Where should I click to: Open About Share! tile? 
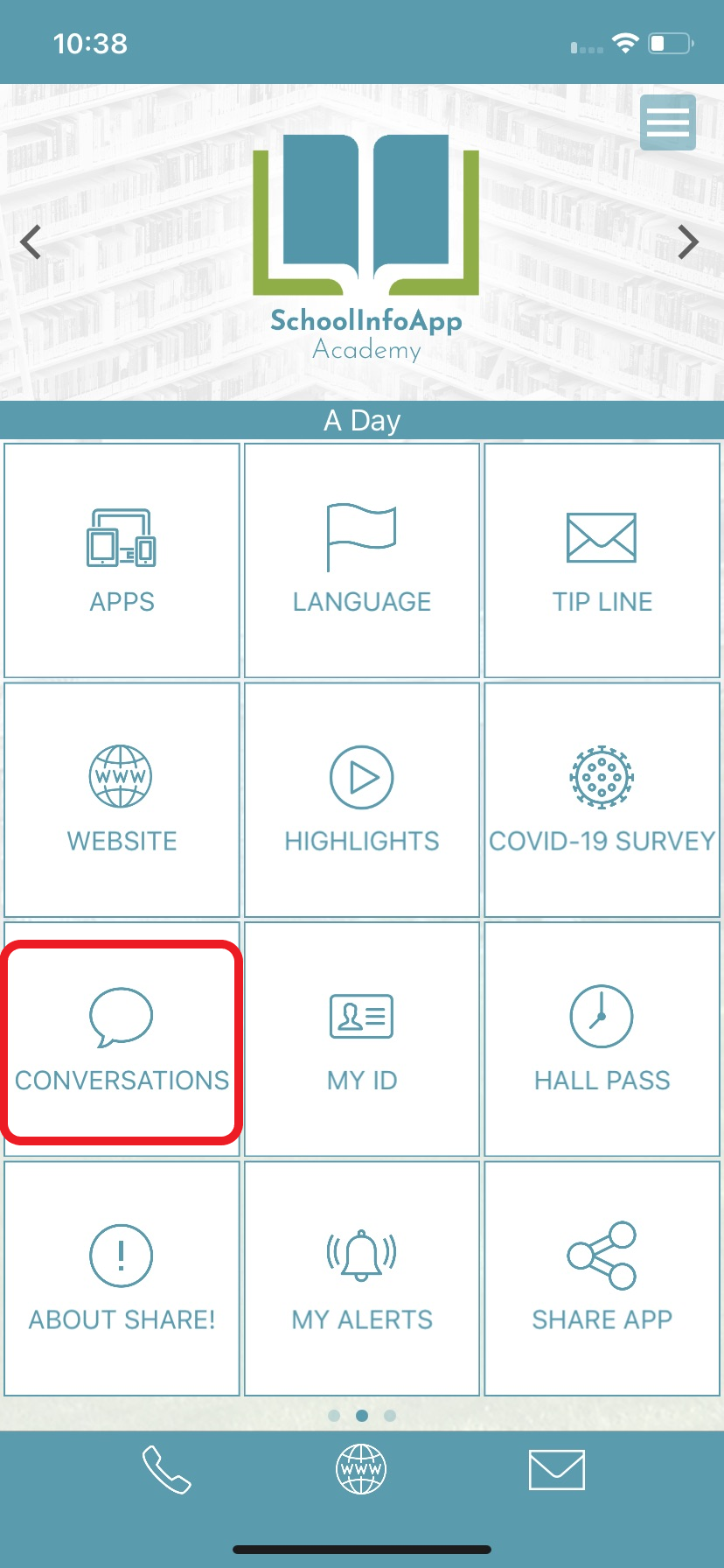[122, 1278]
